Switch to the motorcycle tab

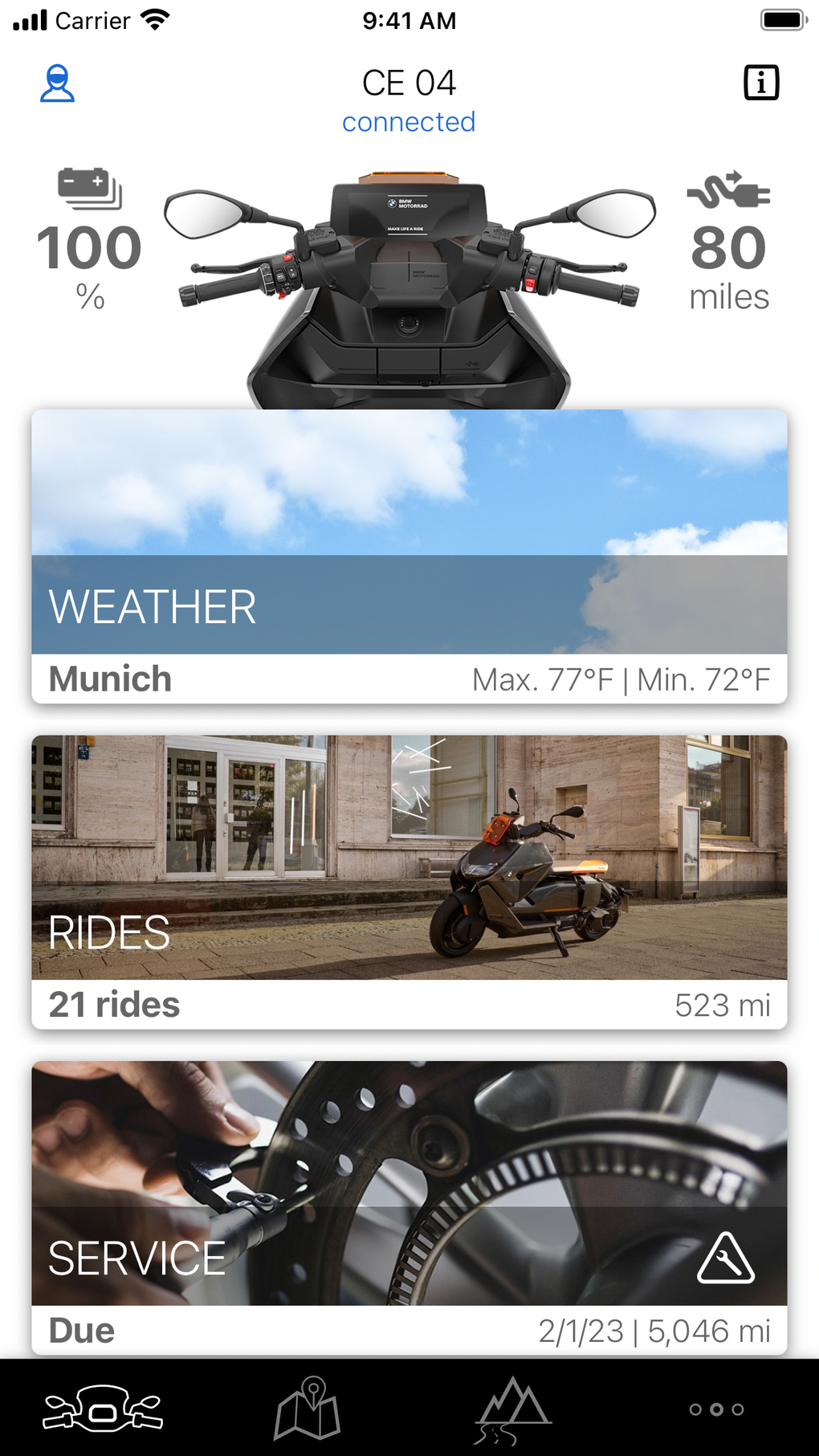pos(103,1409)
